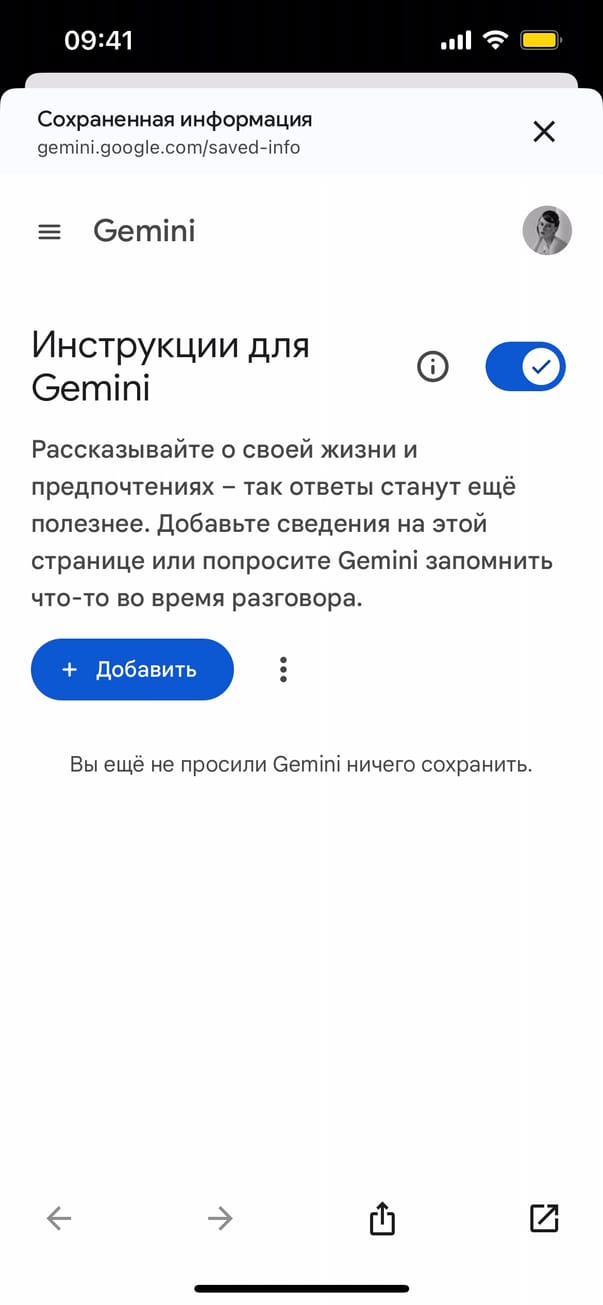Show info about Gemini instructions

coord(432,367)
